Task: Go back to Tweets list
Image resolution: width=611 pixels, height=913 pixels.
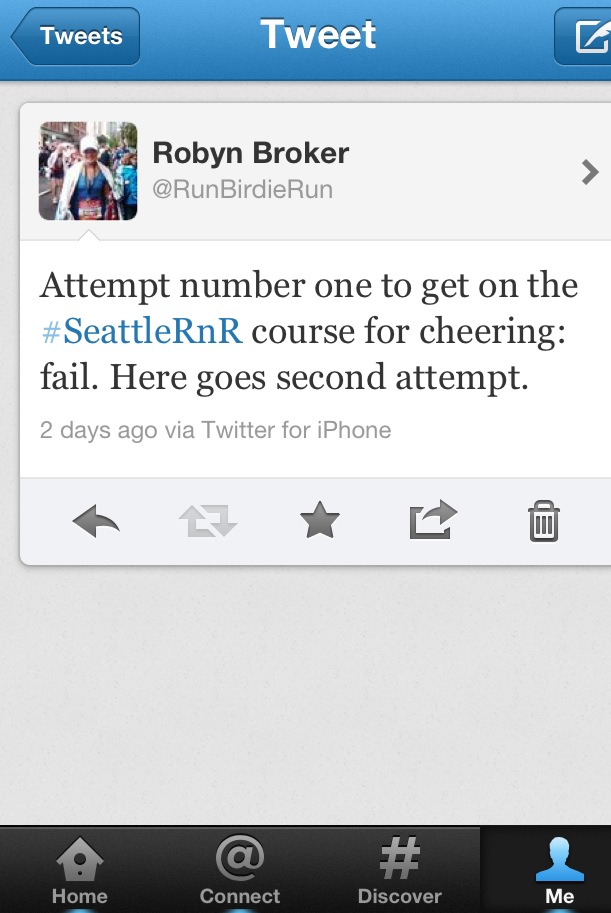Action: (x=76, y=37)
